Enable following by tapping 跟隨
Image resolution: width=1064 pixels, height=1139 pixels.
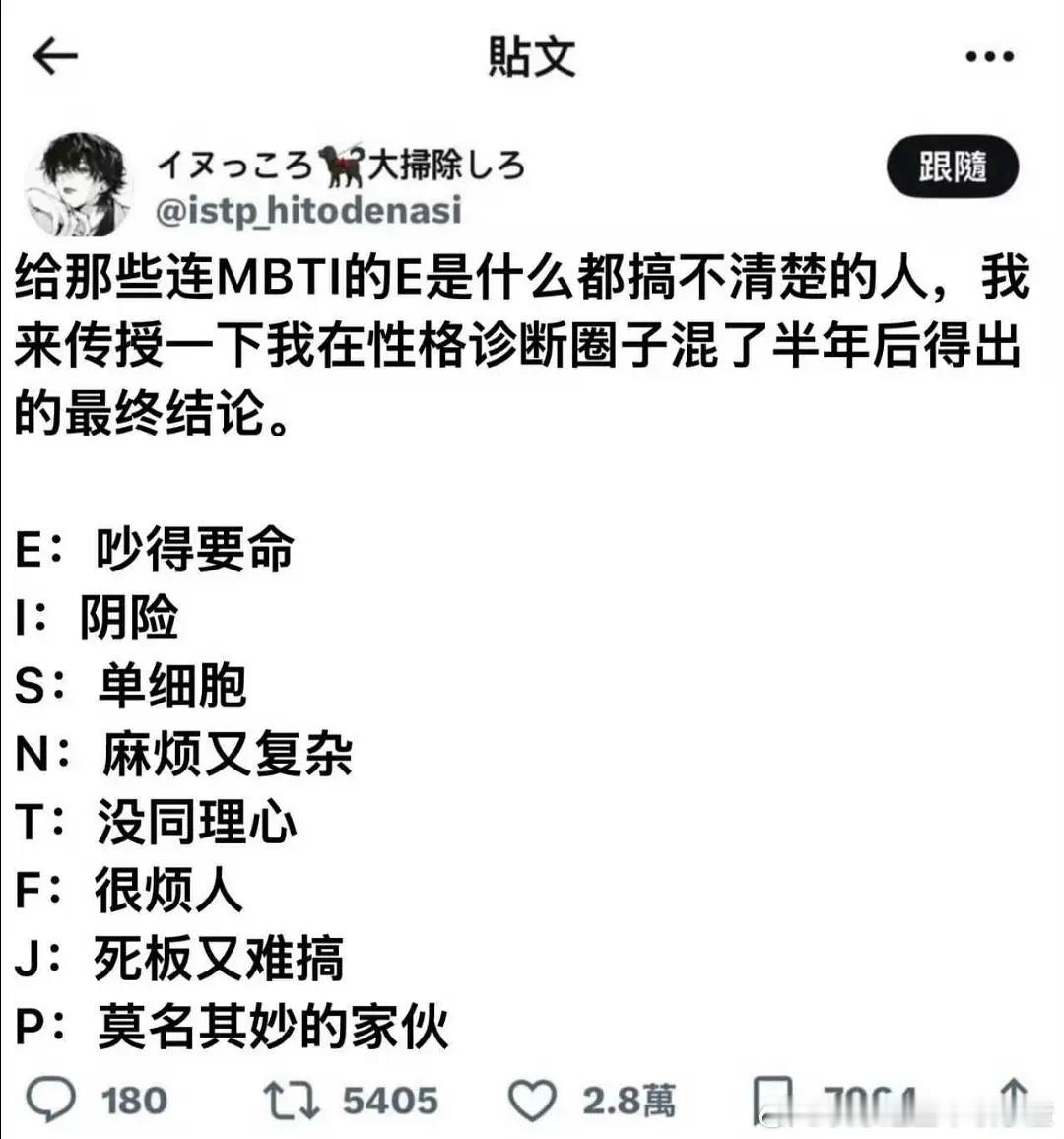(x=953, y=167)
